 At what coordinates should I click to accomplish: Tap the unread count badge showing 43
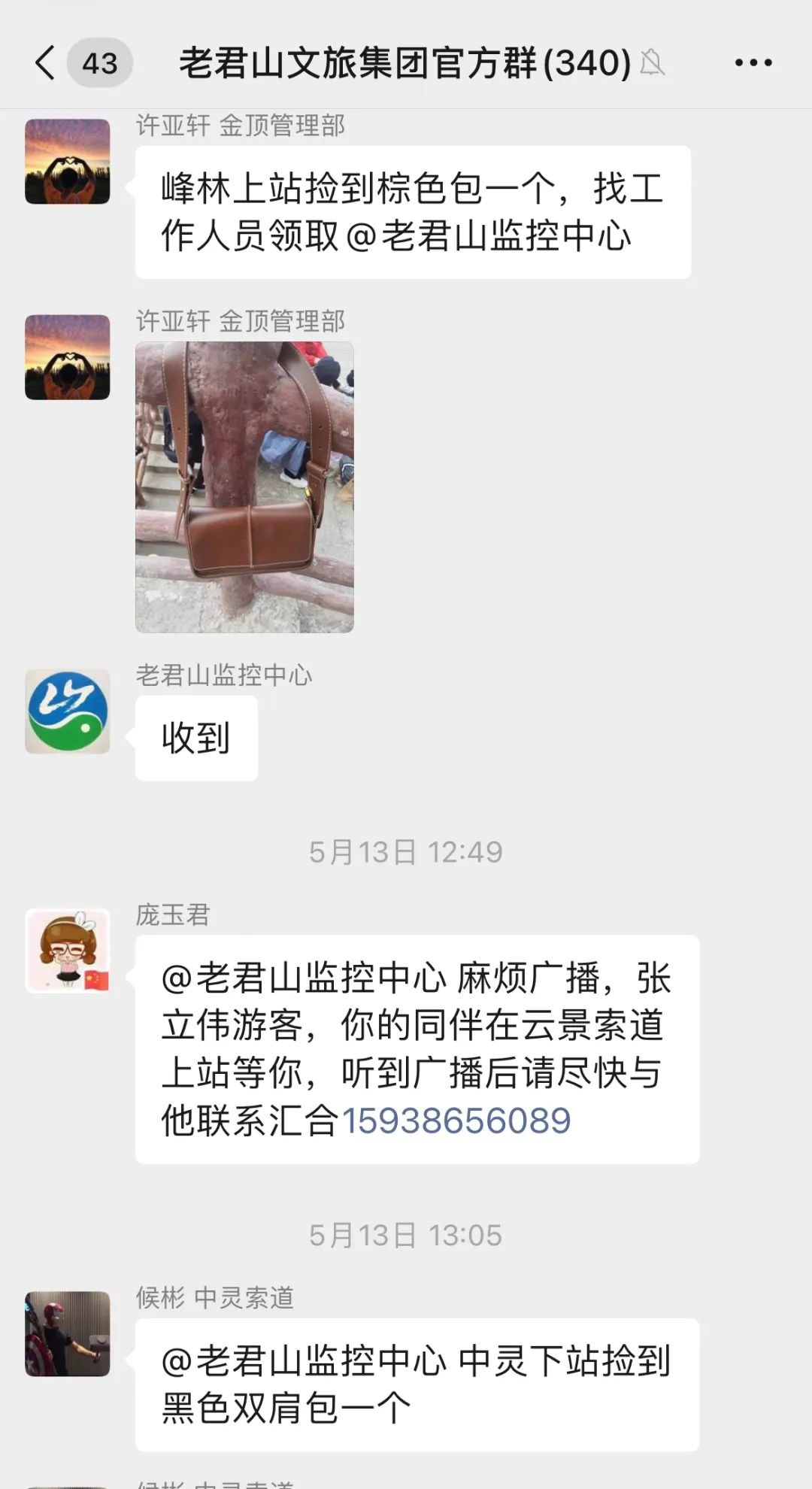pyautogui.click(x=100, y=64)
